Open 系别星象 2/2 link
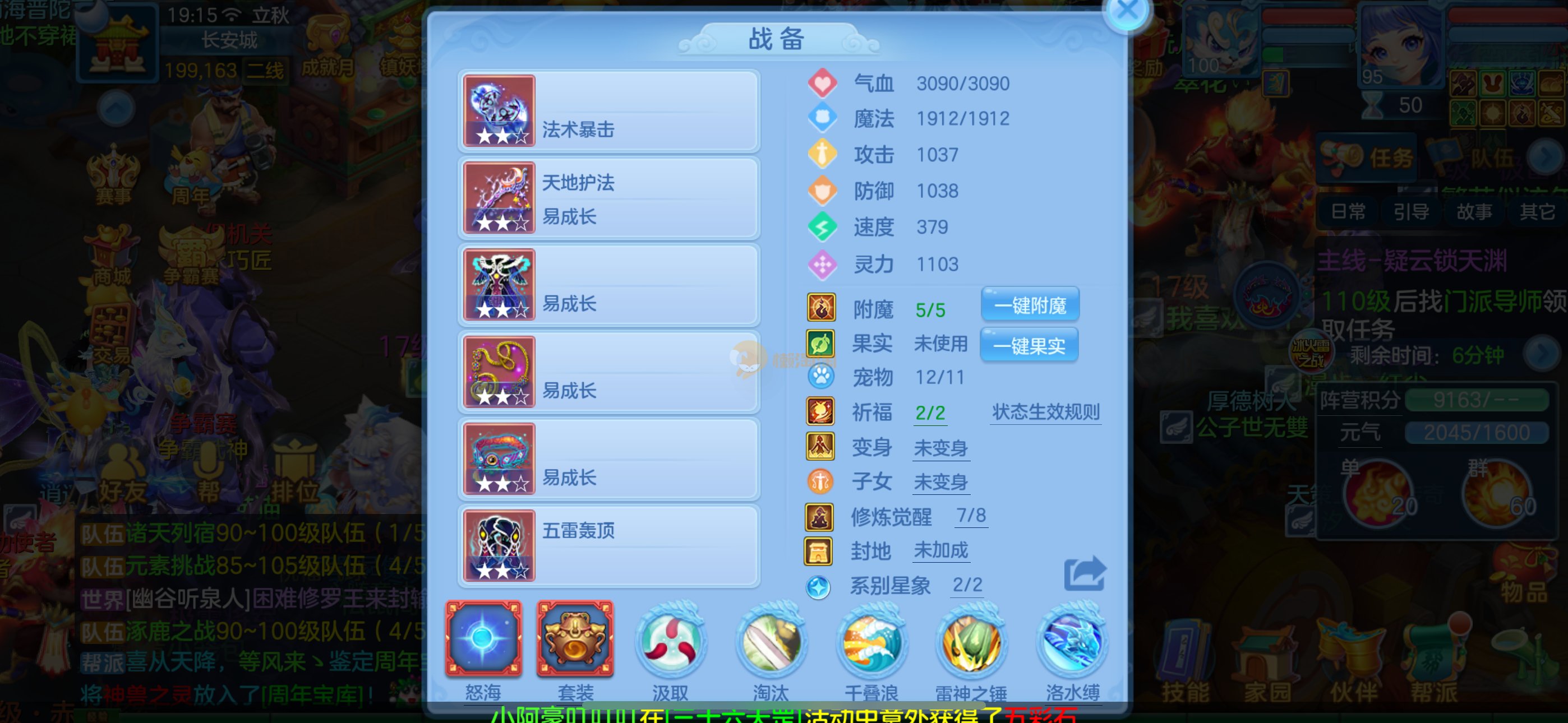Screen dimensions: 1568x723 click(x=967, y=586)
